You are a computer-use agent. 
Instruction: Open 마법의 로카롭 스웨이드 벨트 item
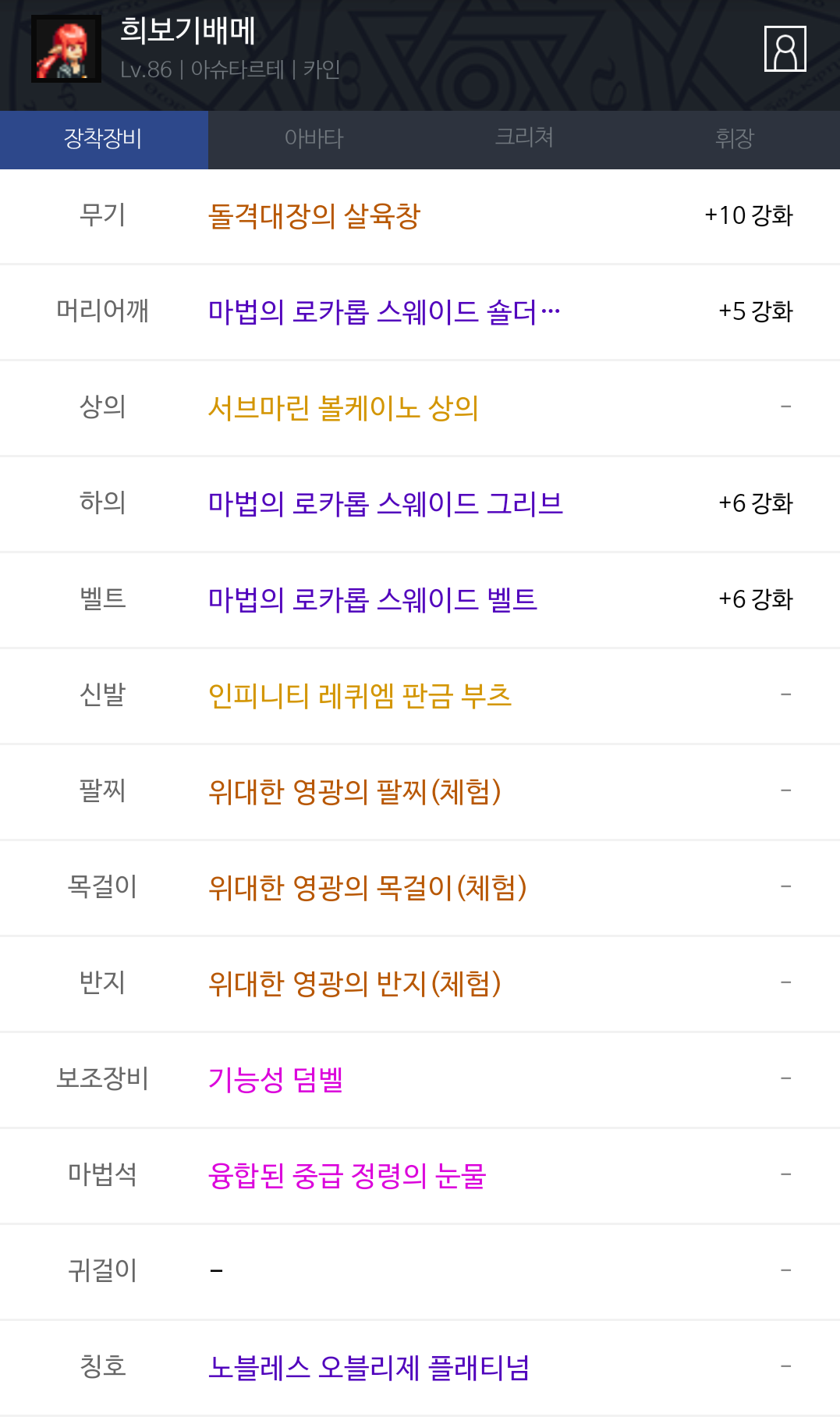click(x=373, y=600)
